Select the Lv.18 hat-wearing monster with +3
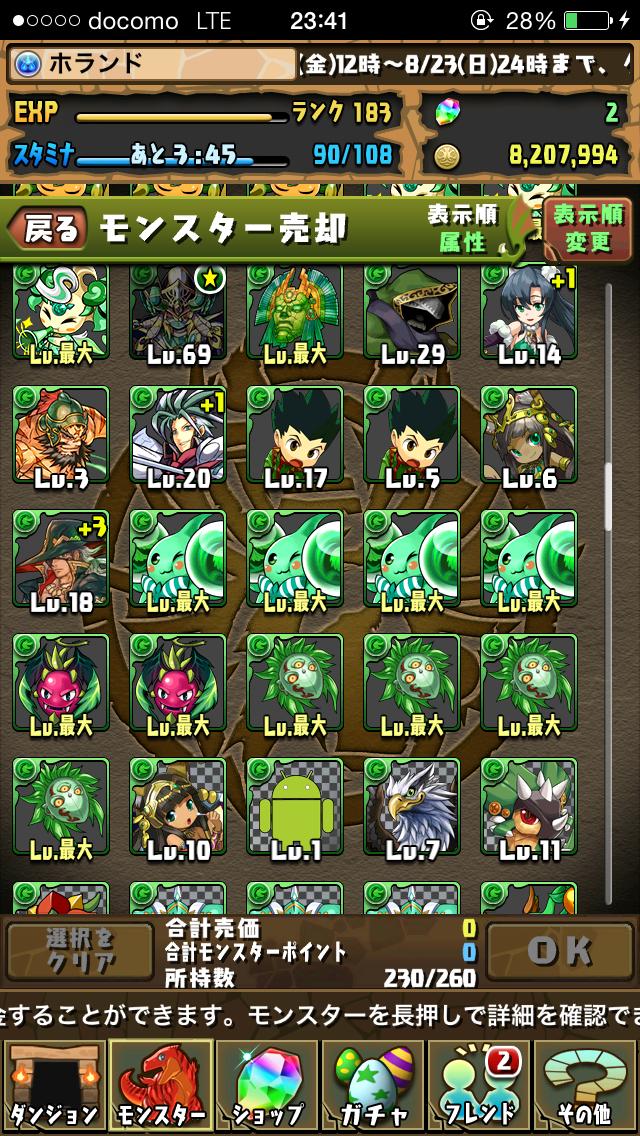The height and width of the screenshot is (1136, 640). pos(61,560)
